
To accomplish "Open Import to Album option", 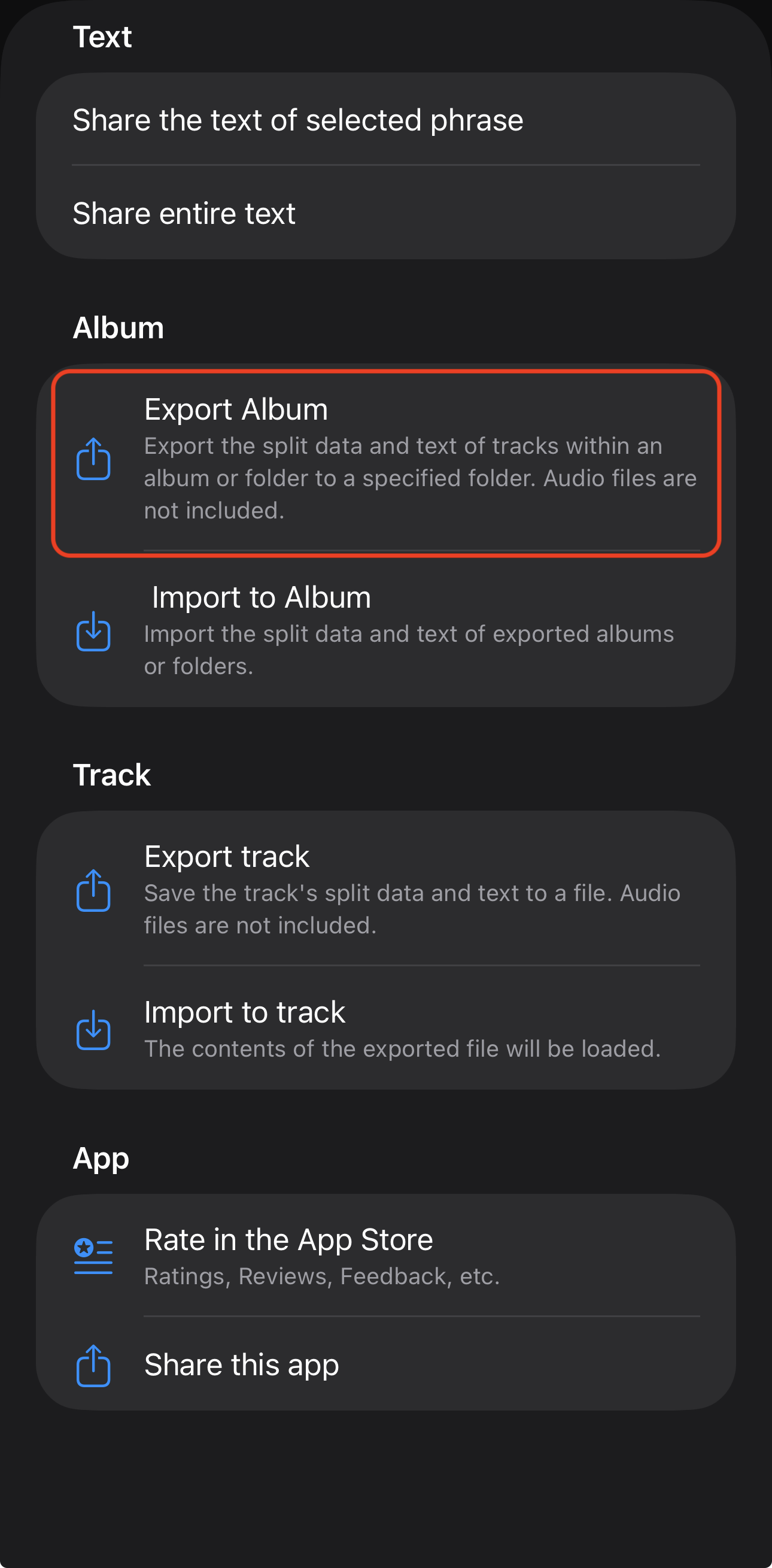I will (x=385, y=630).
